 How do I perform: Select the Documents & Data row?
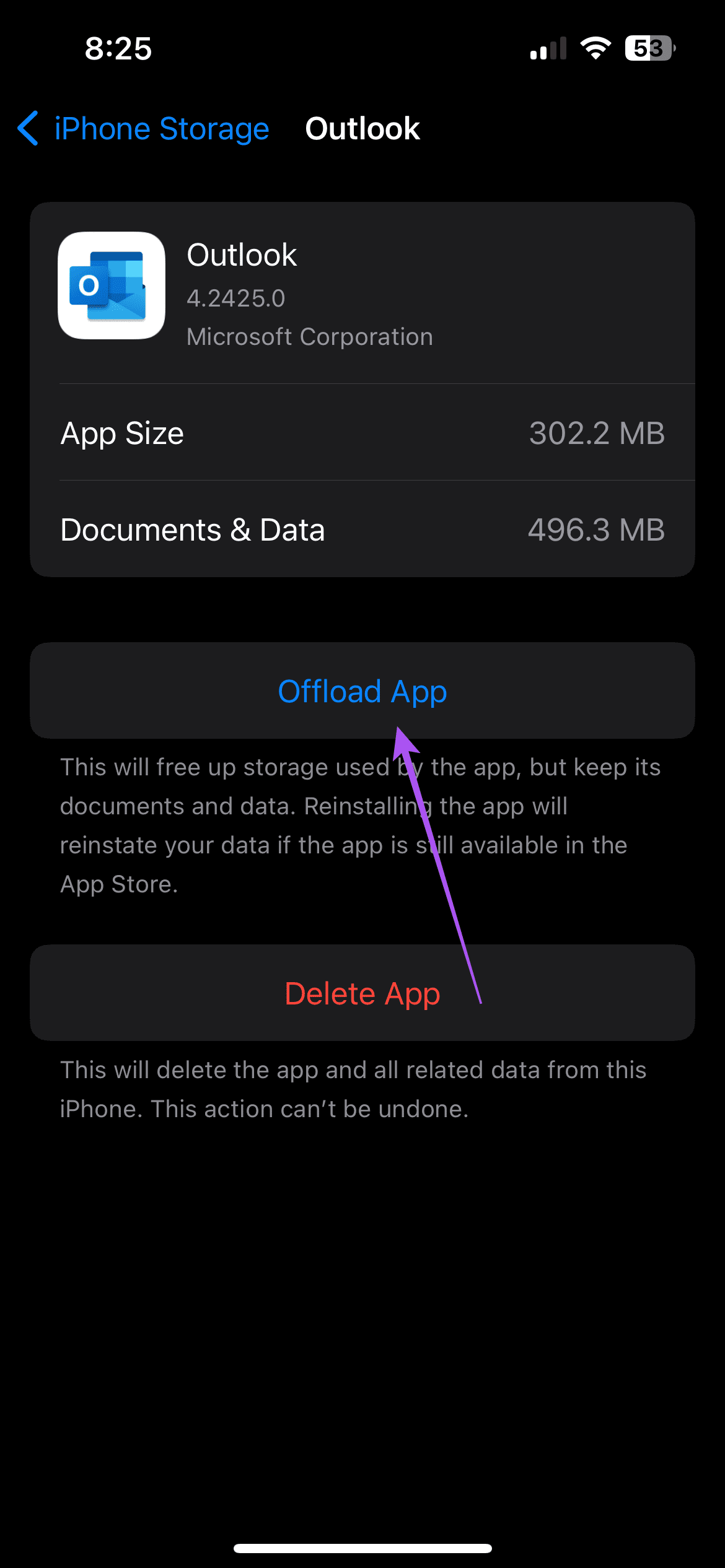pyautogui.click(x=362, y=529)
